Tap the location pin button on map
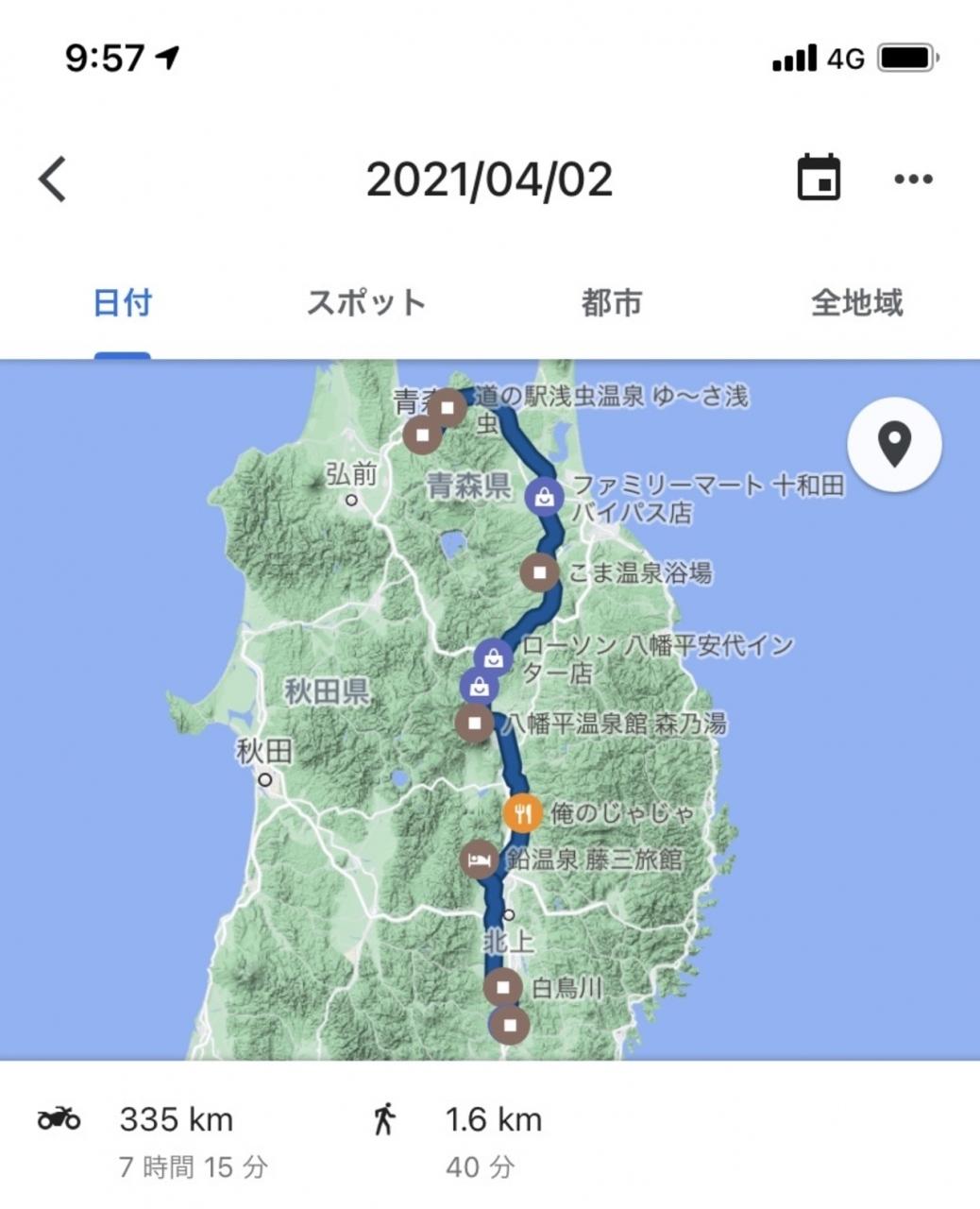The image size is (980, 1209). (893, 442)
